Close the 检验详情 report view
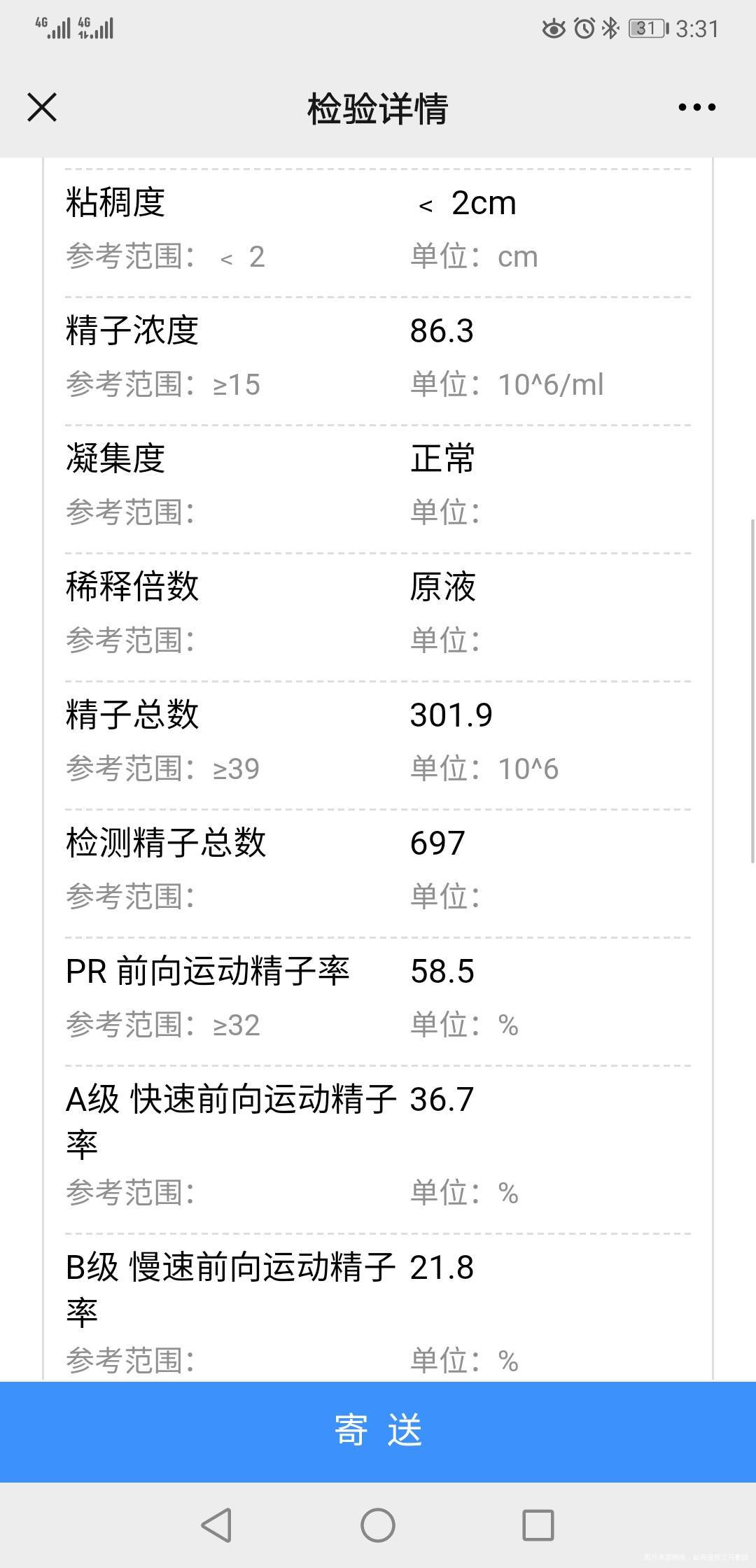This screenshot has width=756, height=1568. coord(40,107)
